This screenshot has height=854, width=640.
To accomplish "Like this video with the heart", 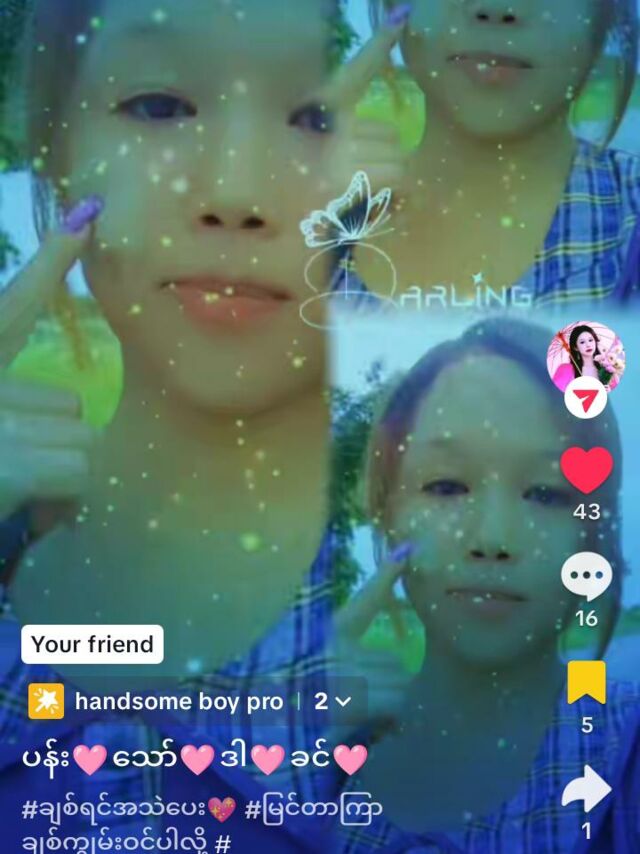I will click(586, 470).
